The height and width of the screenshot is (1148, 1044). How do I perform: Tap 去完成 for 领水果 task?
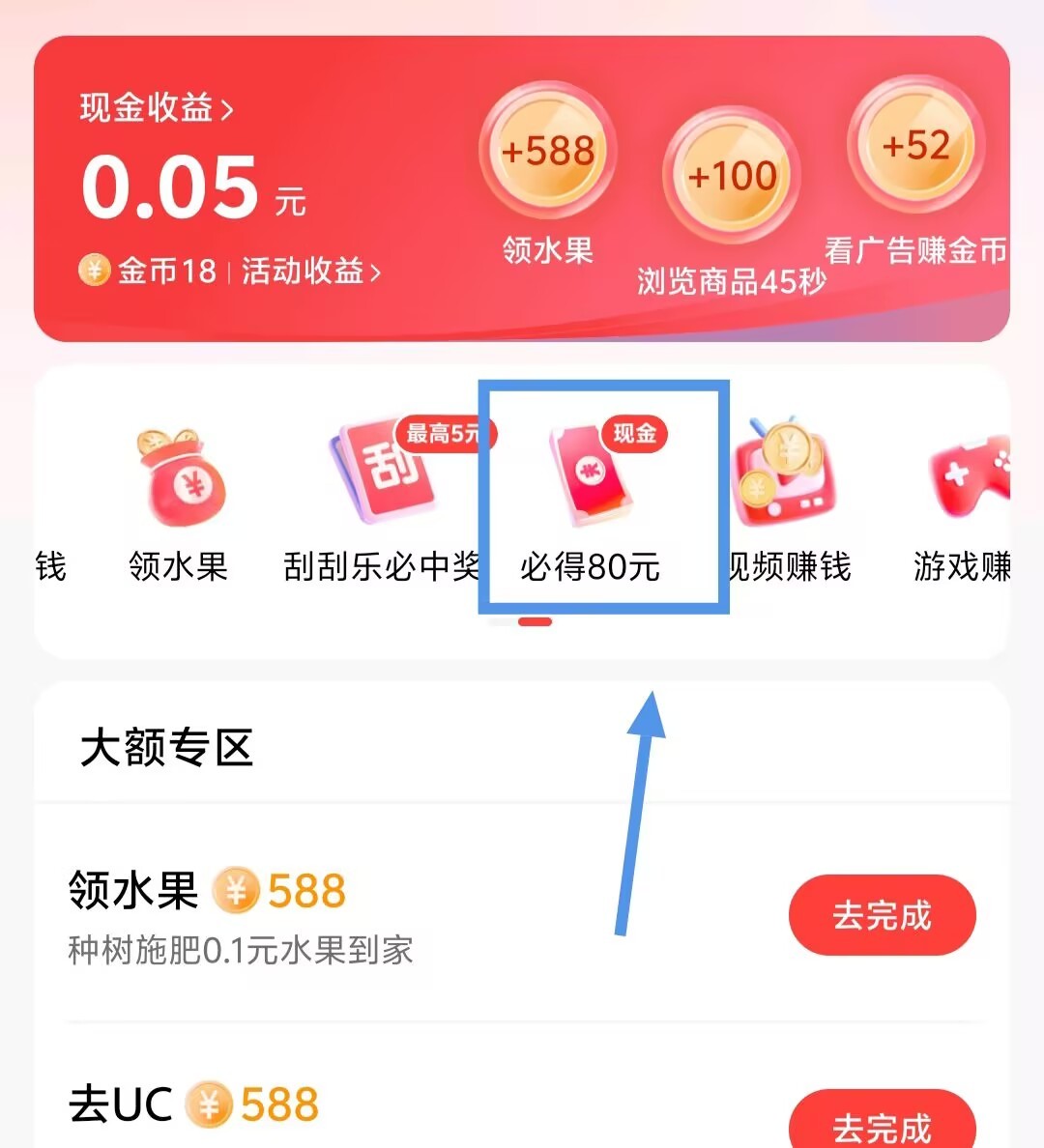[882, 915]
